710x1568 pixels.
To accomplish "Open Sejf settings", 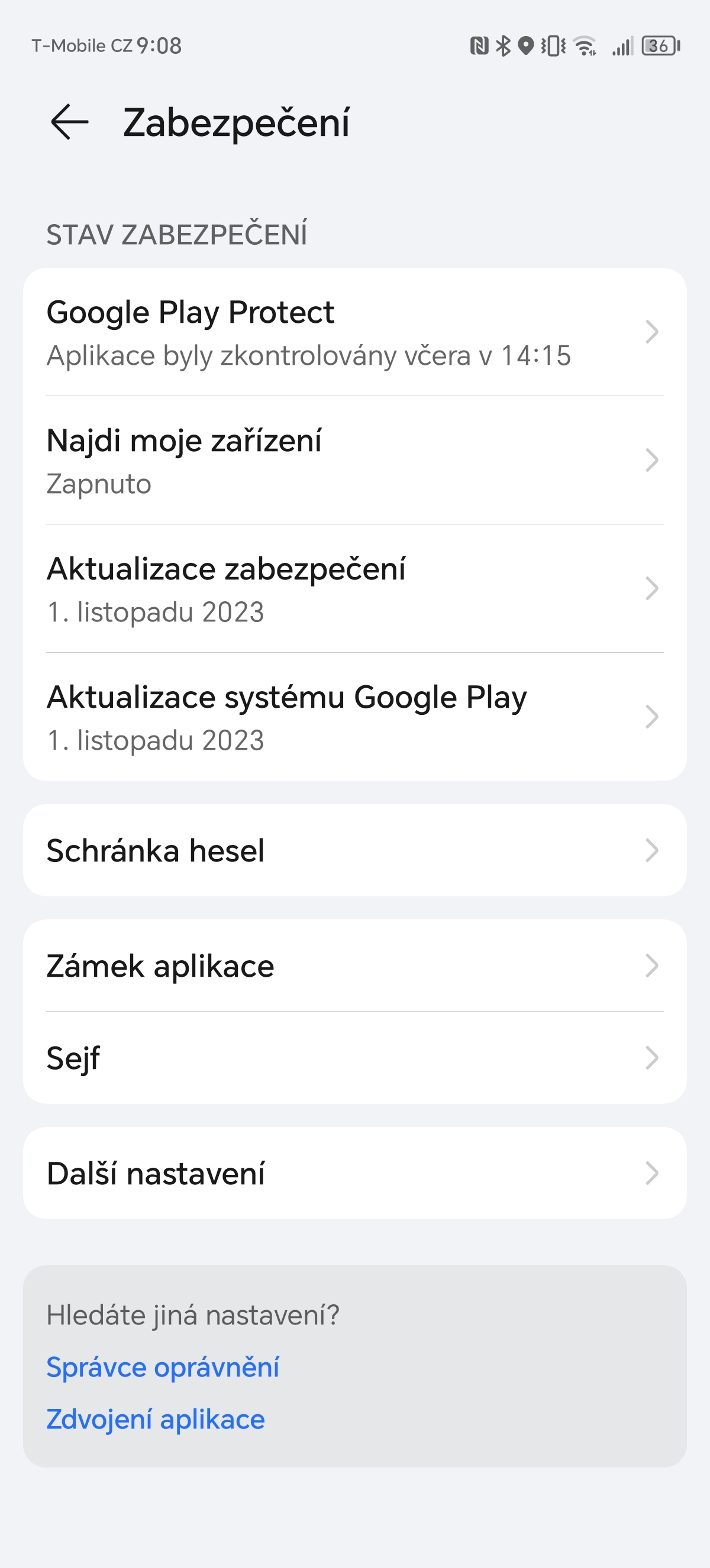I will point(355,1058).
